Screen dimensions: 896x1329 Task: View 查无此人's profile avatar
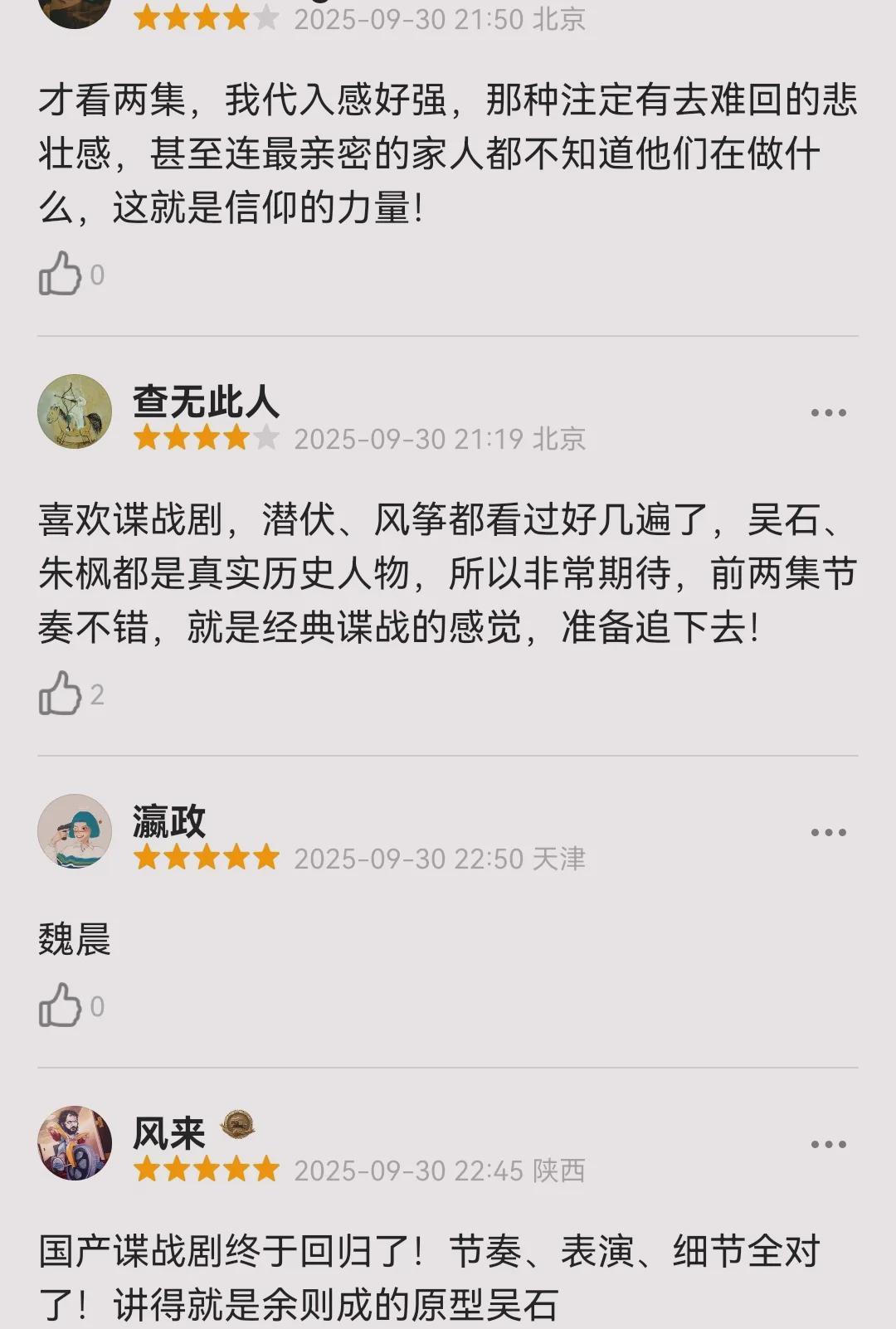[75, 411]
